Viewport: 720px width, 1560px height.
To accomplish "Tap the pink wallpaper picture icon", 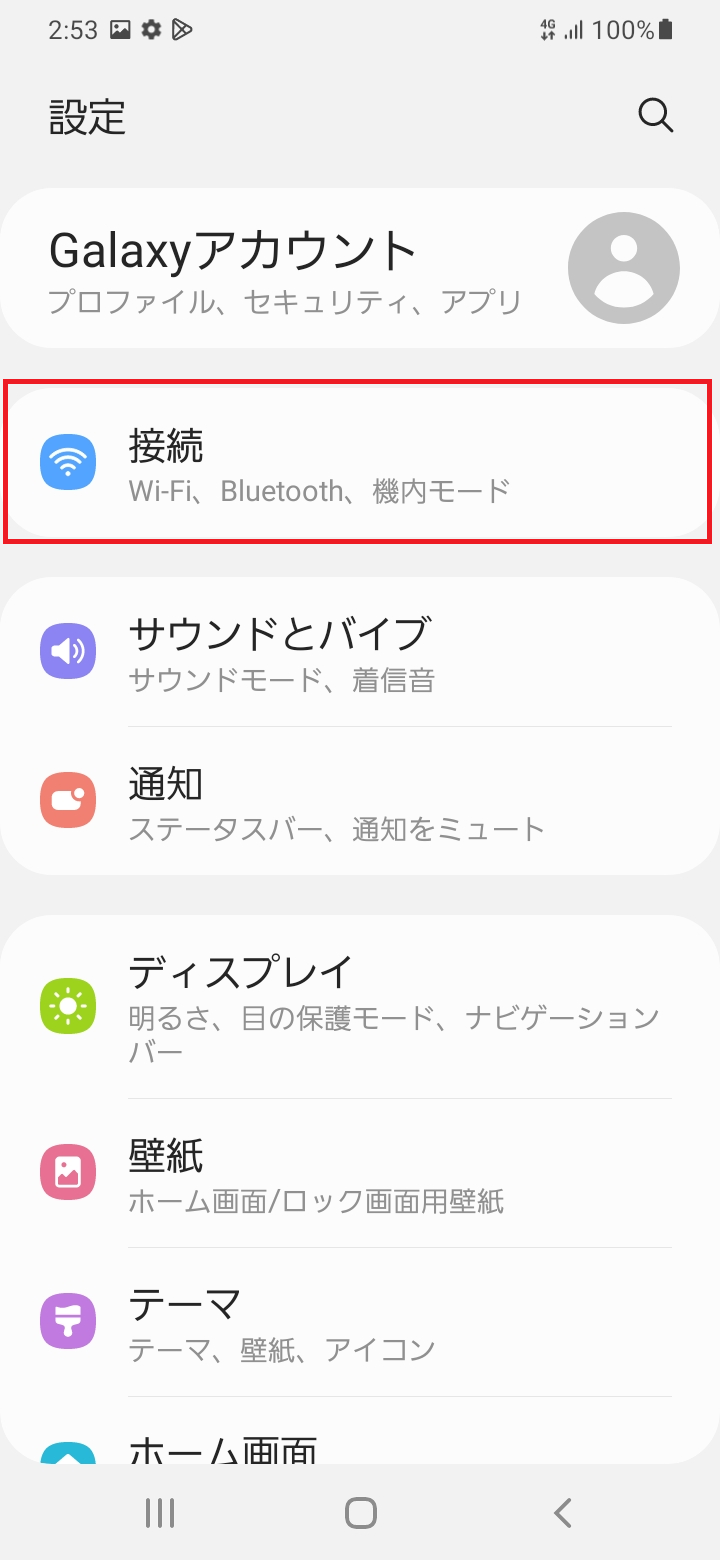I will coord(67,1172).
